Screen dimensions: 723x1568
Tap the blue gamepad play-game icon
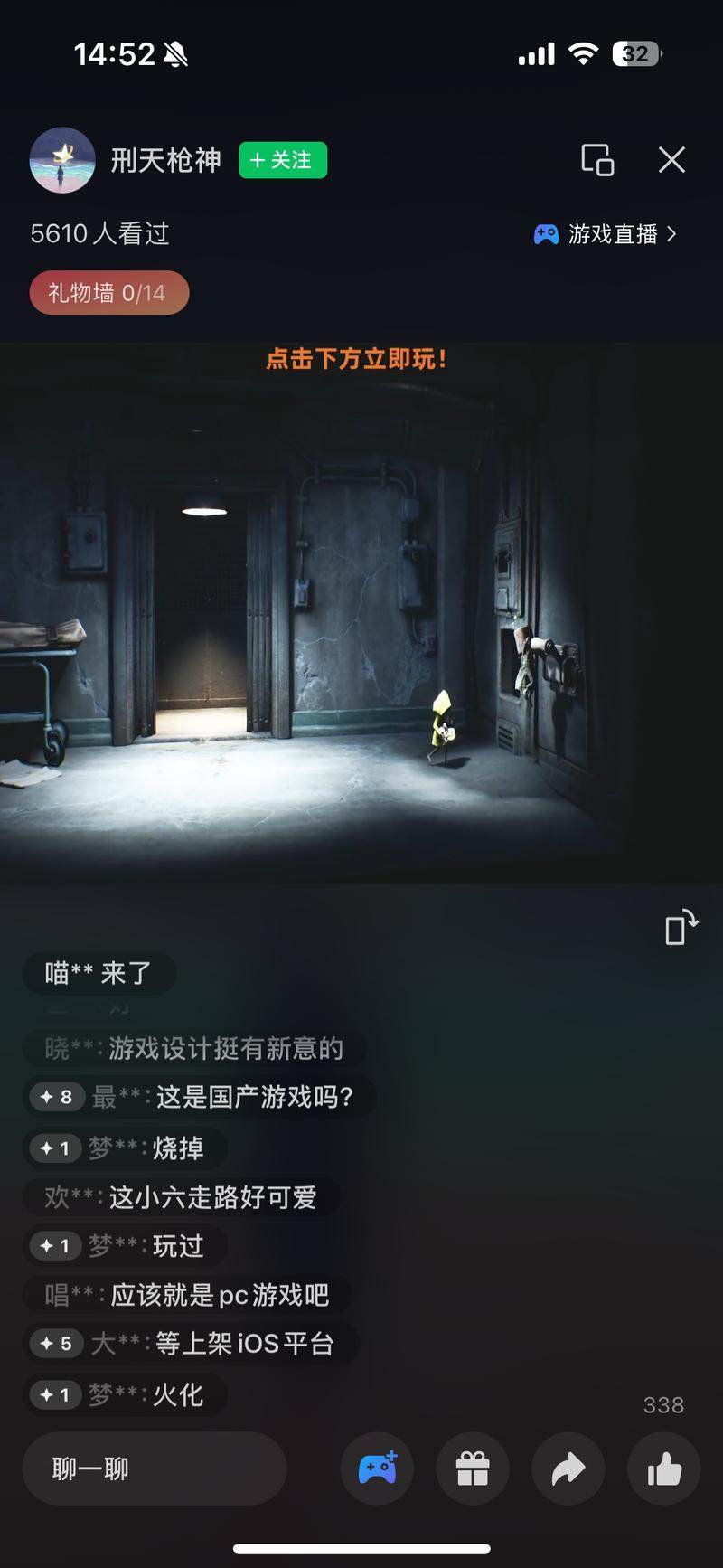tap(378, 1469)
